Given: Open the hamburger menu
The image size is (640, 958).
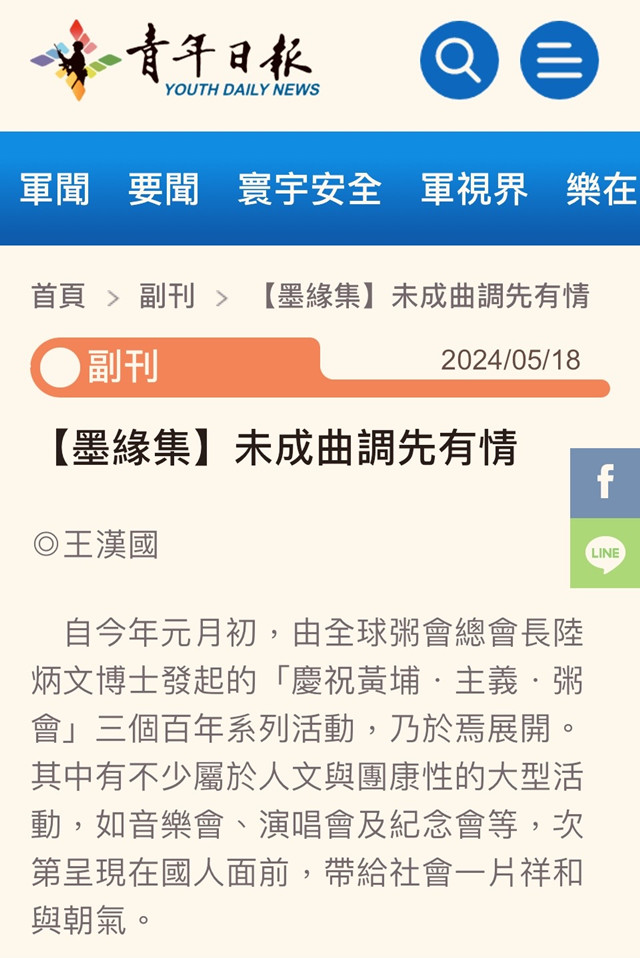Looking at the screenshot, I should (x=559, y=60).
